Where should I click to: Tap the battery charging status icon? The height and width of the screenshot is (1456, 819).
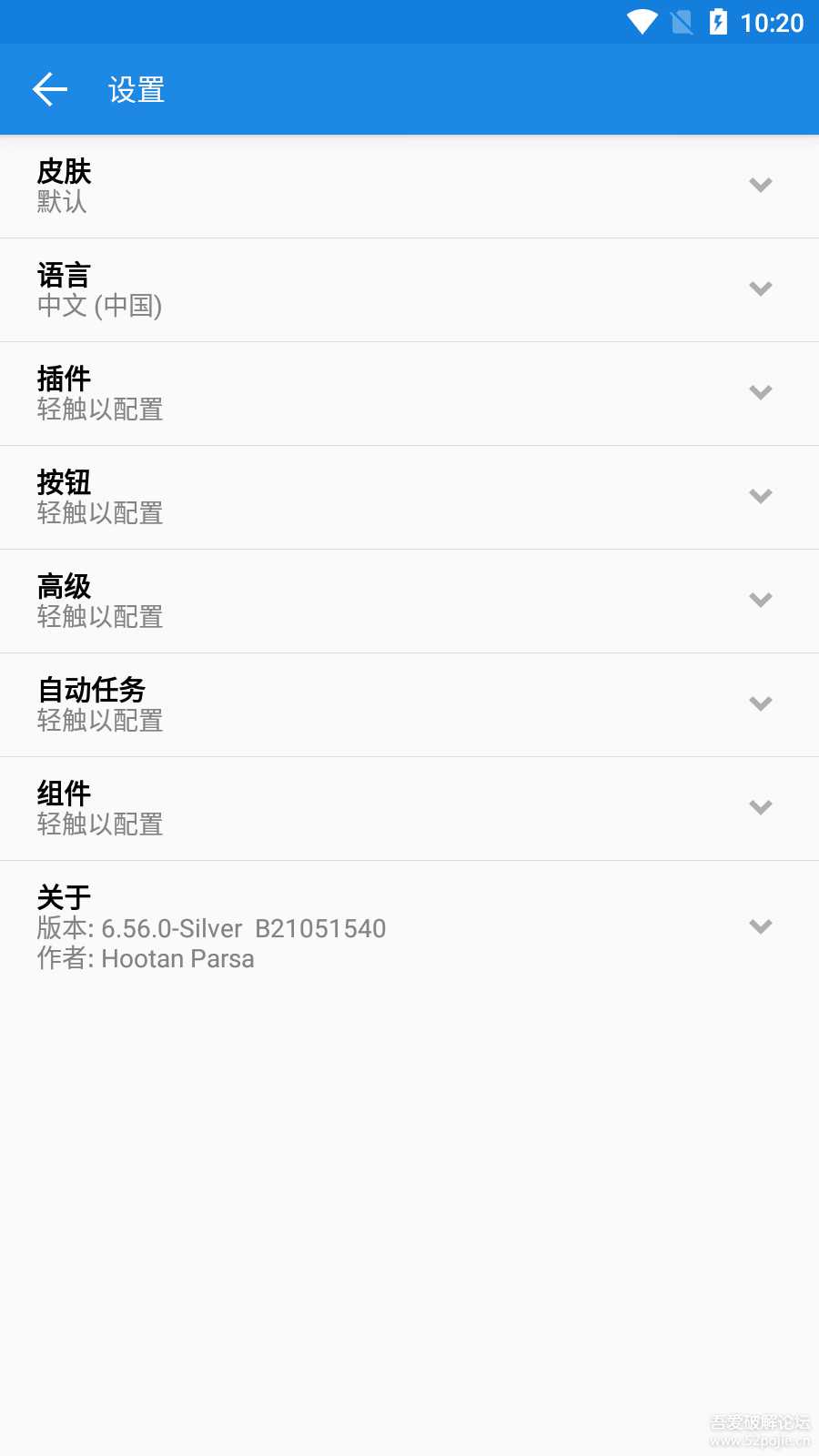(718, 23)
